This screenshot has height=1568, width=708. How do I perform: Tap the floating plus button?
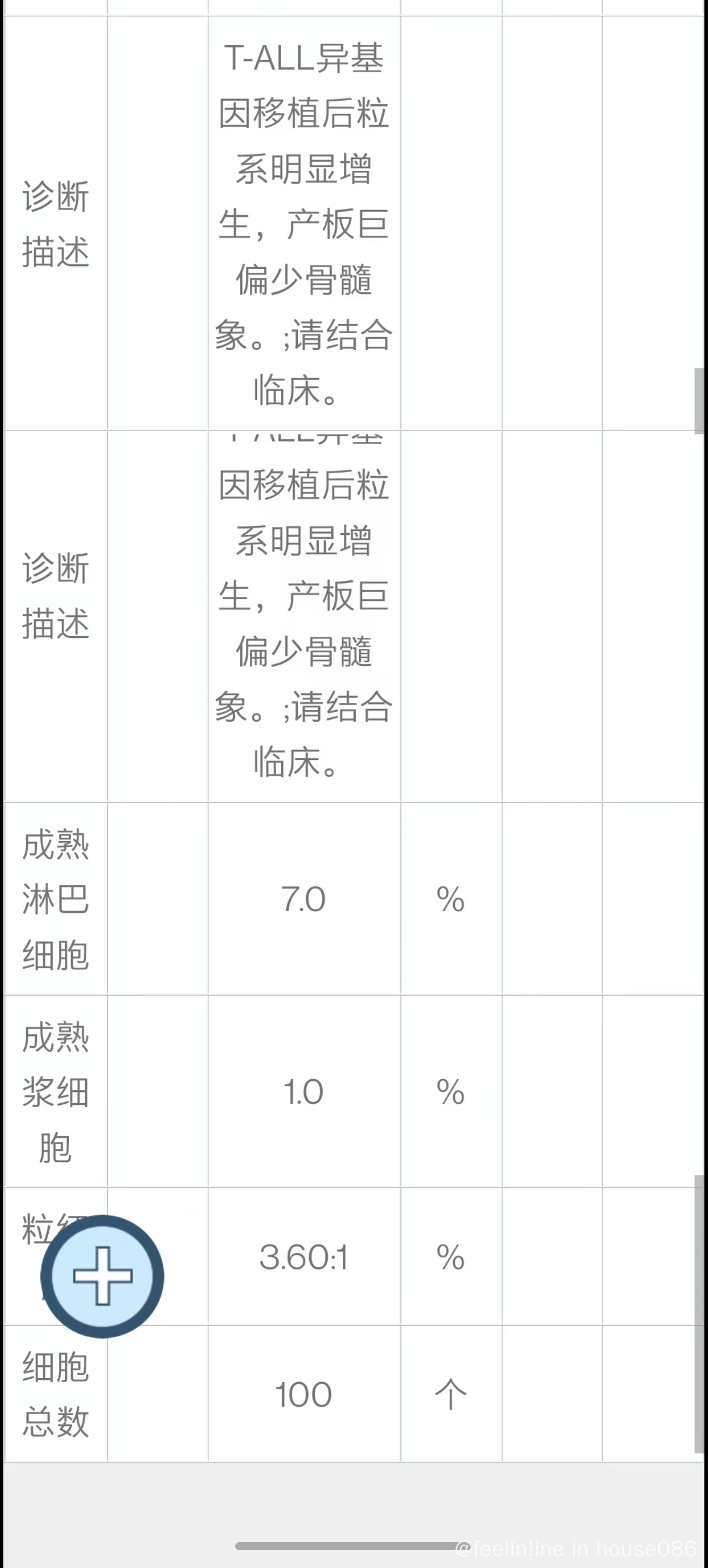tap(103, 1276)
